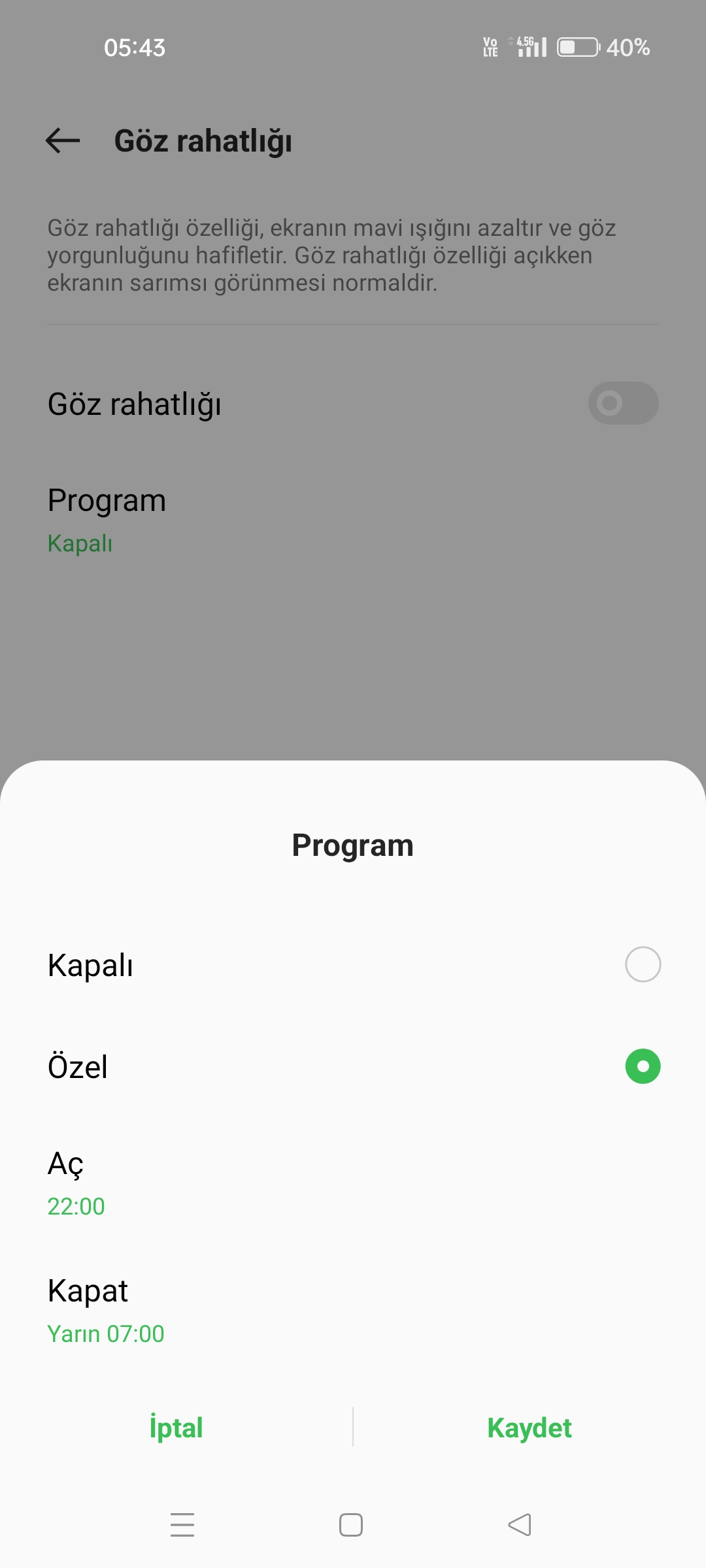Open the Kapat end time setting
The image size is (706, 1568).
[353, 1310]
